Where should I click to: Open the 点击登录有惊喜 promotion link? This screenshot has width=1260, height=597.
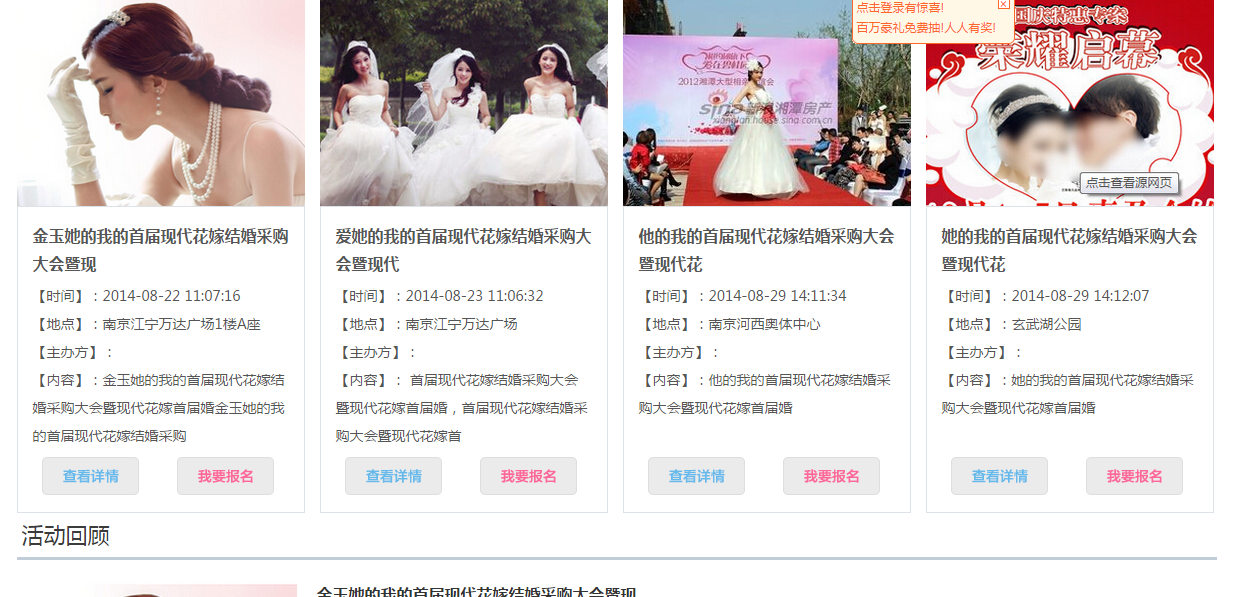[900, 8]
